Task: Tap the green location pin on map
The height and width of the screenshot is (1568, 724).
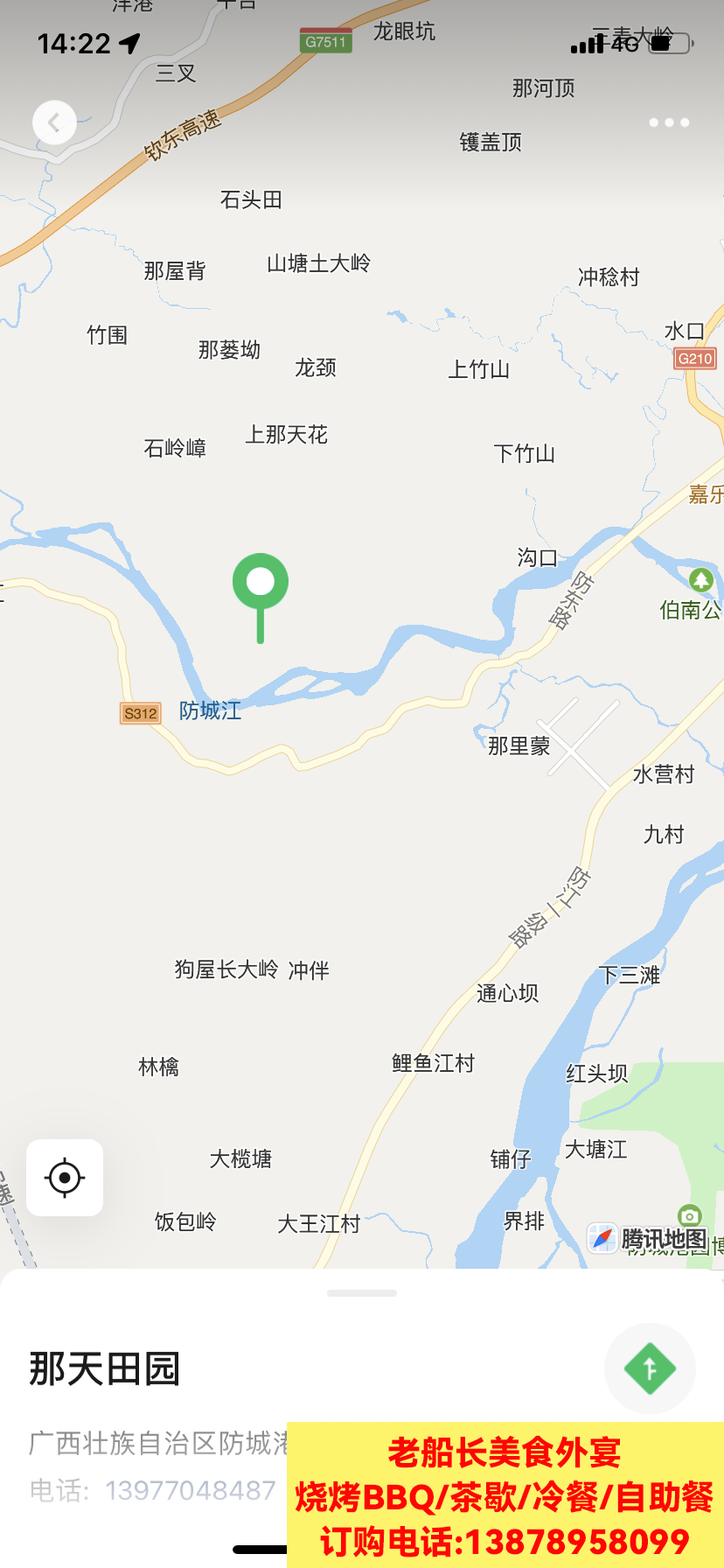Action: click(x=261, y=584)
